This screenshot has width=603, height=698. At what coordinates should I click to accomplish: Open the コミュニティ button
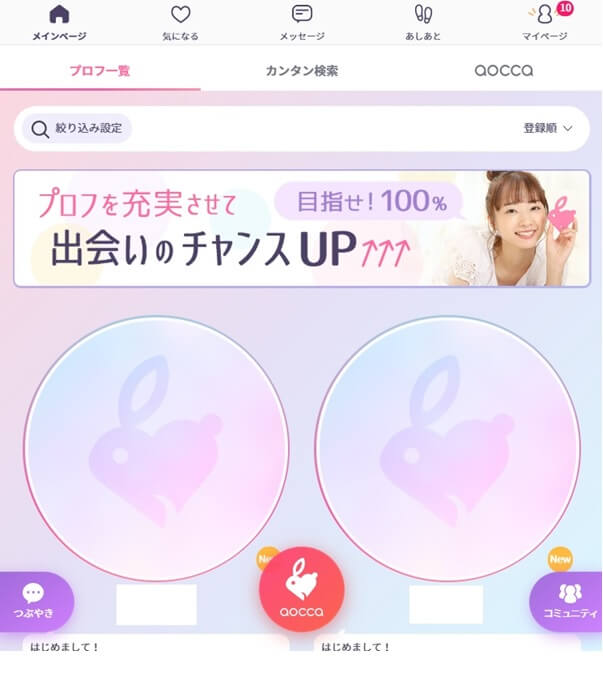568,602
